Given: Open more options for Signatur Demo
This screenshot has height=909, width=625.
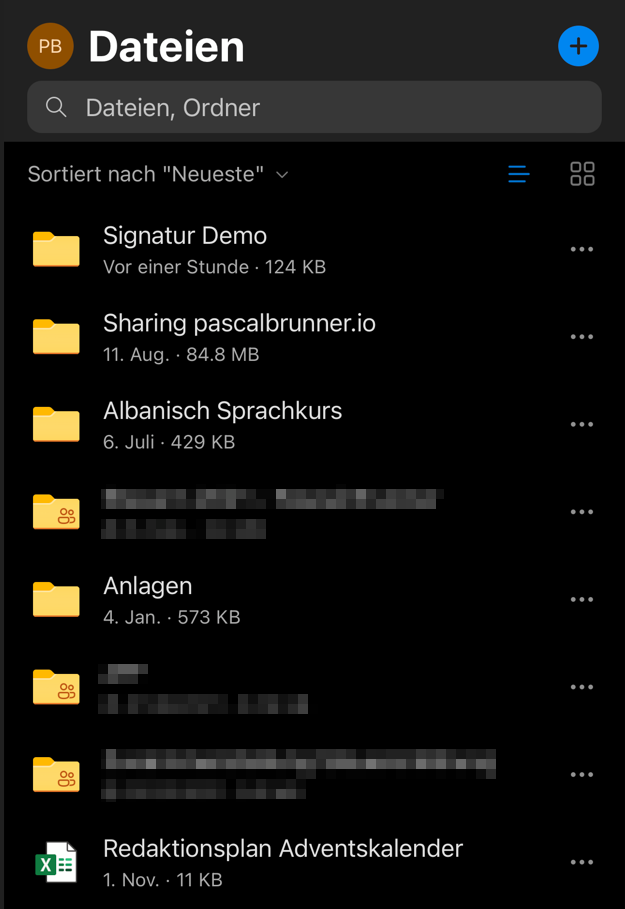Looking at the screenshot, I should point(581,250).
